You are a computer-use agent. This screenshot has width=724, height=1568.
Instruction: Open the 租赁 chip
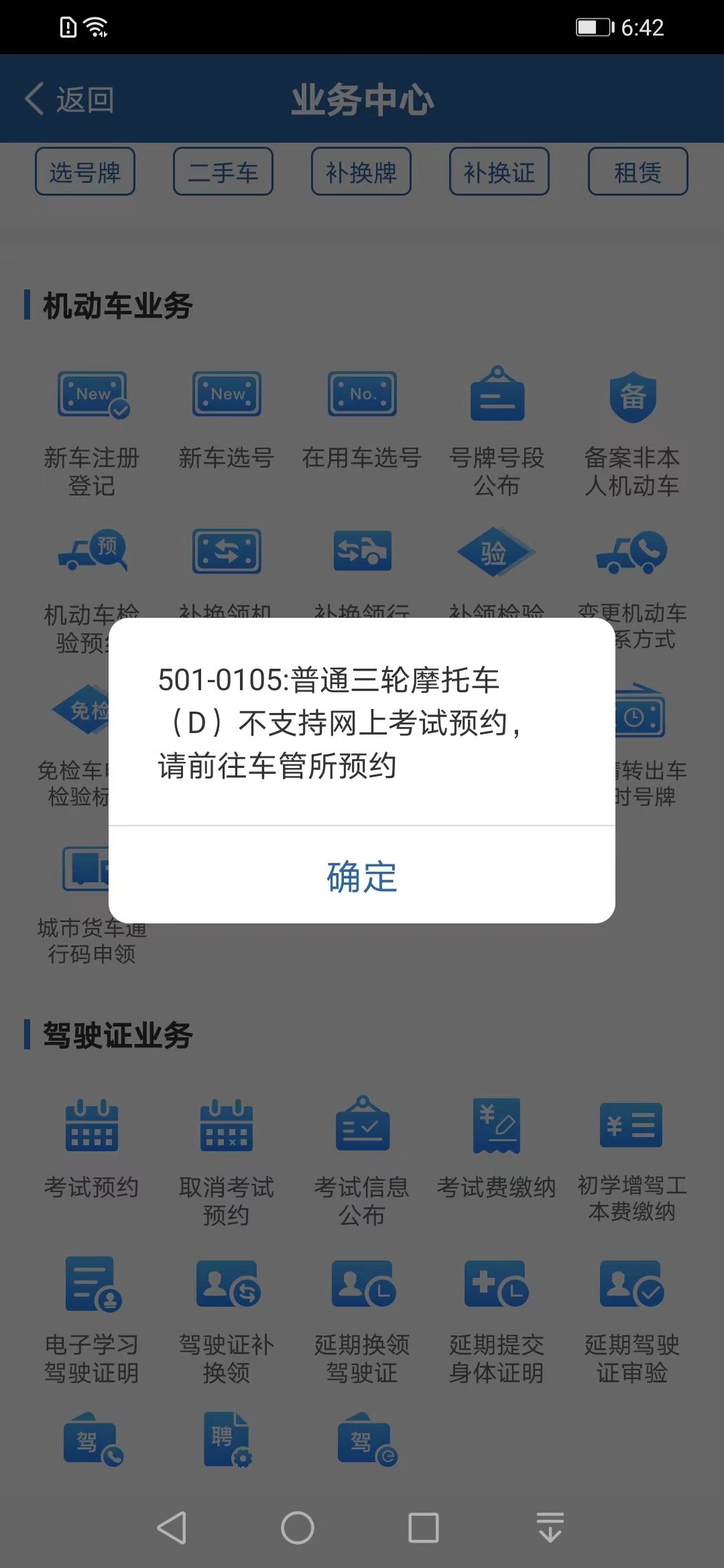tap(638, 172)
